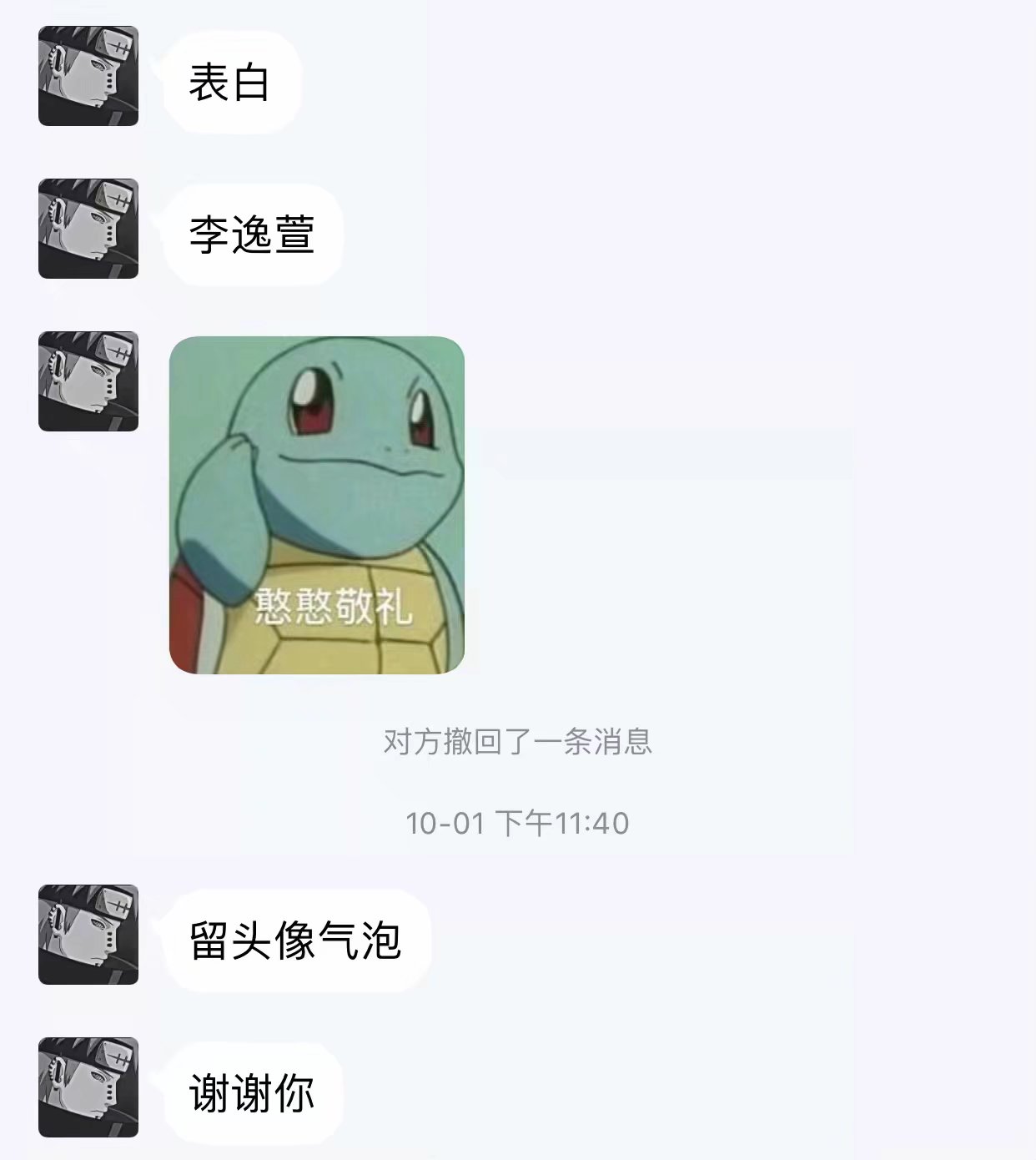Tap the avatar next to "谢谢你"
Screen dimensions: 1036x1160
point(88,1087)
